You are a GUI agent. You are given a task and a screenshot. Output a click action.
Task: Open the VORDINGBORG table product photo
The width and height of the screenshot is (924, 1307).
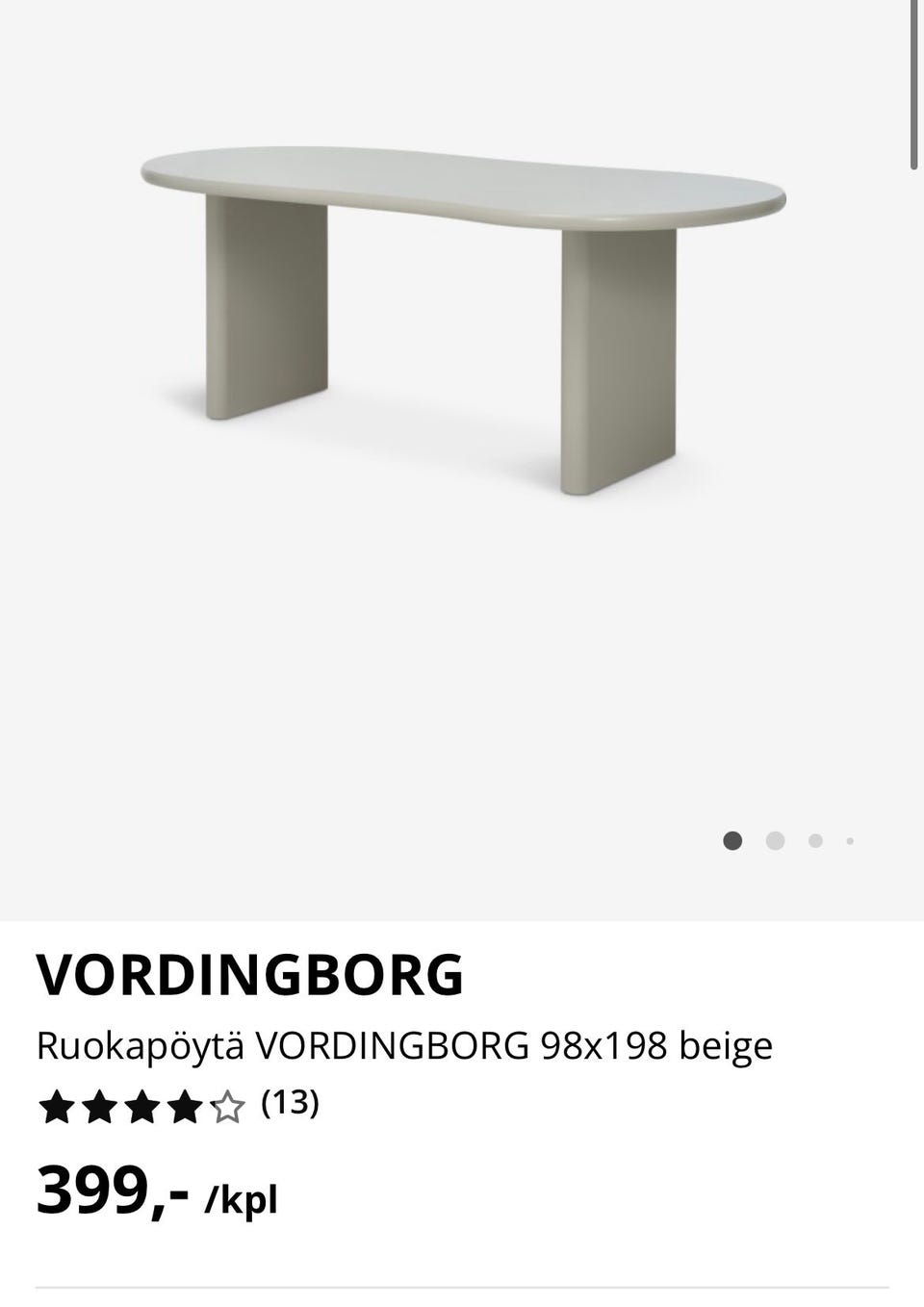[462, 318]
